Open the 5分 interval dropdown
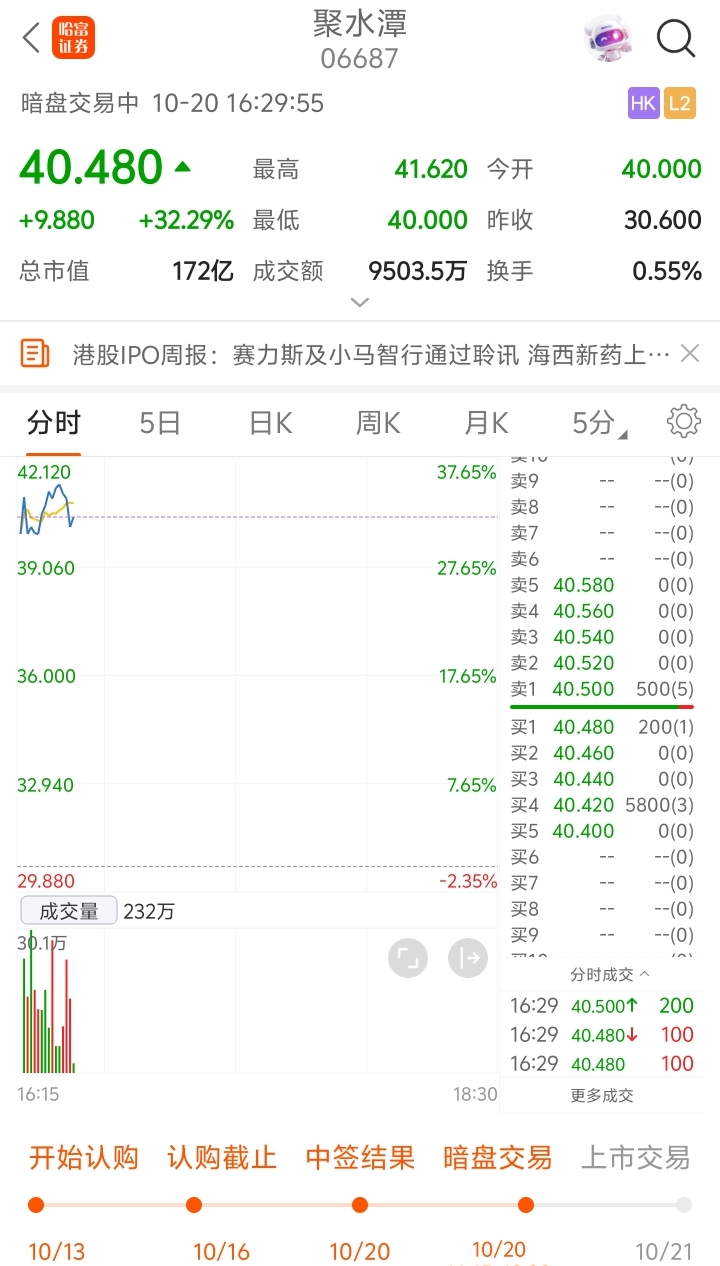The width and height of the screenshot is (720, 1266). [x=598, y=424]
